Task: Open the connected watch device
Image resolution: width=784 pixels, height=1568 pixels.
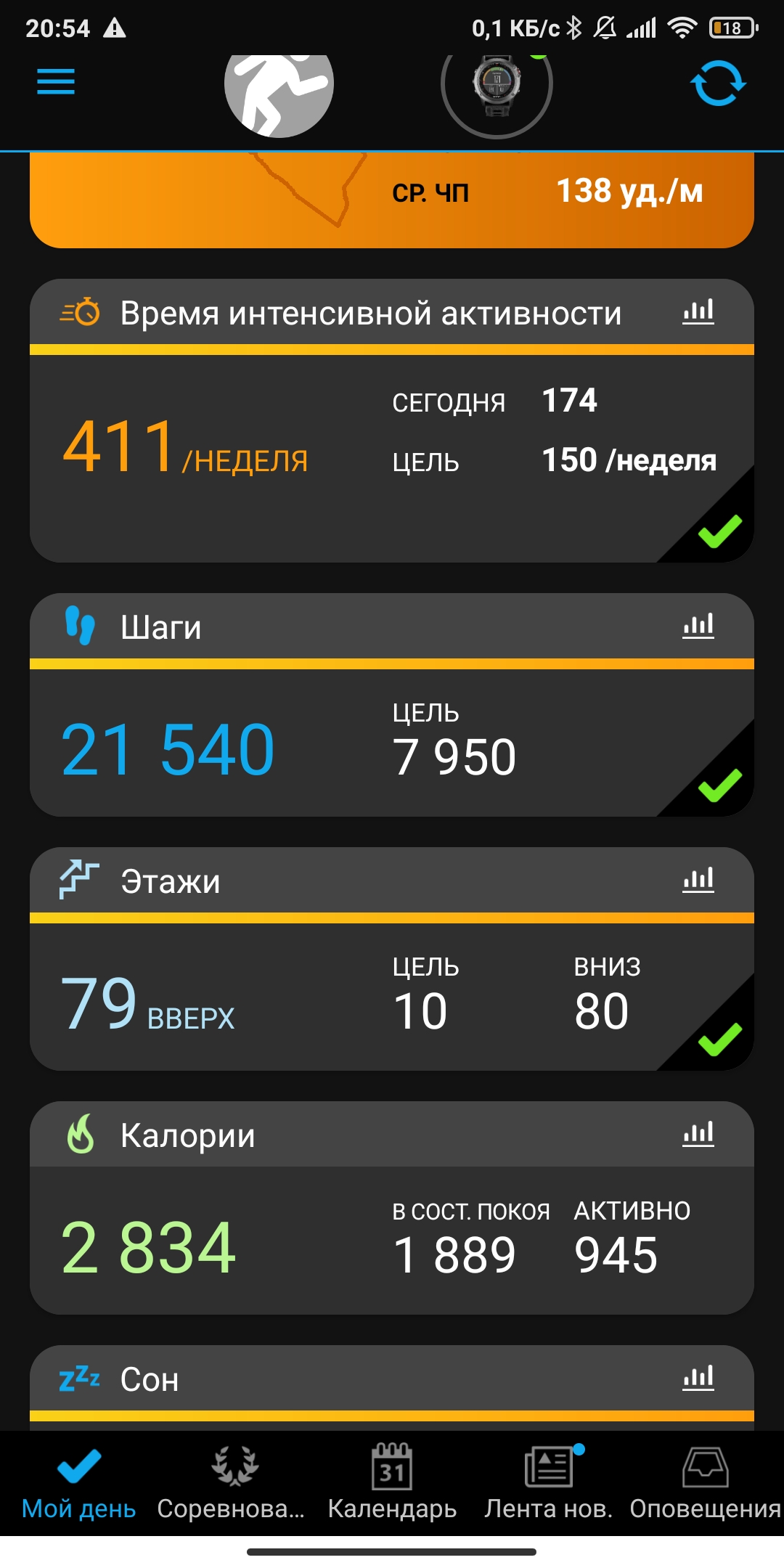Action: [497, 89]
